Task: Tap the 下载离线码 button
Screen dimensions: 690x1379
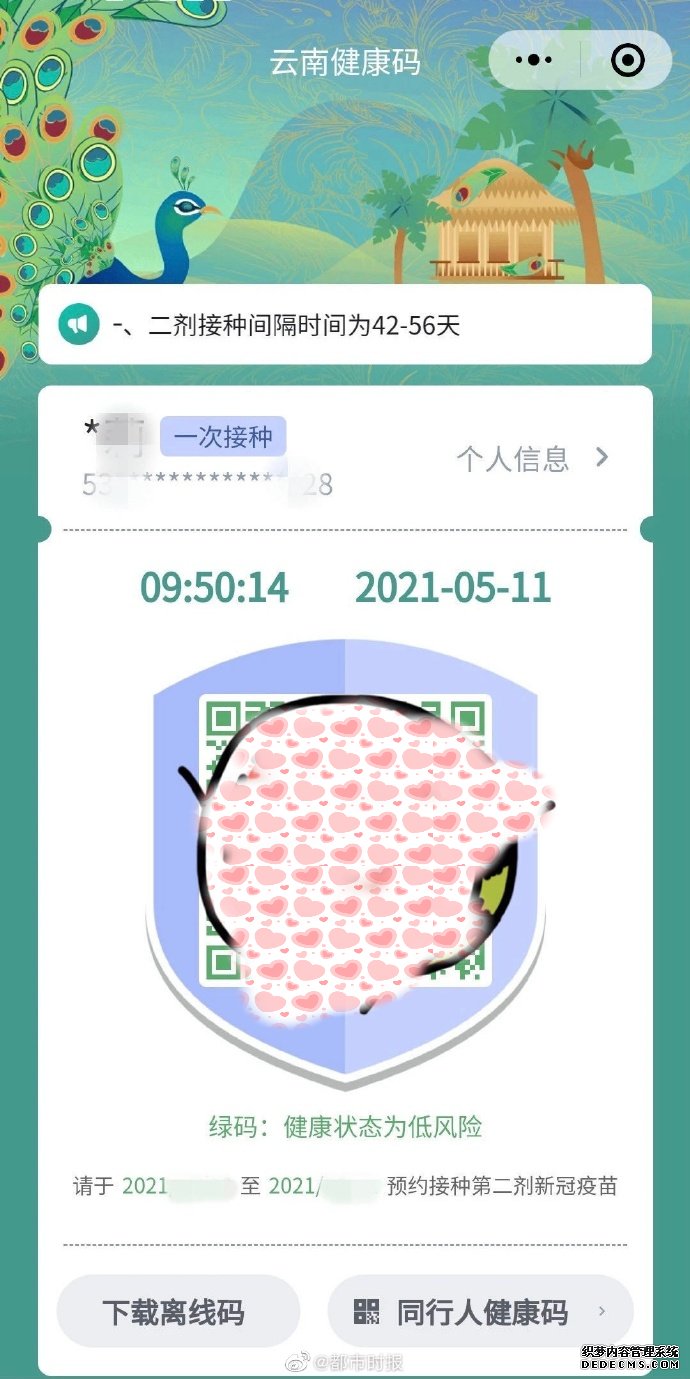Action: click(176, 1311)
